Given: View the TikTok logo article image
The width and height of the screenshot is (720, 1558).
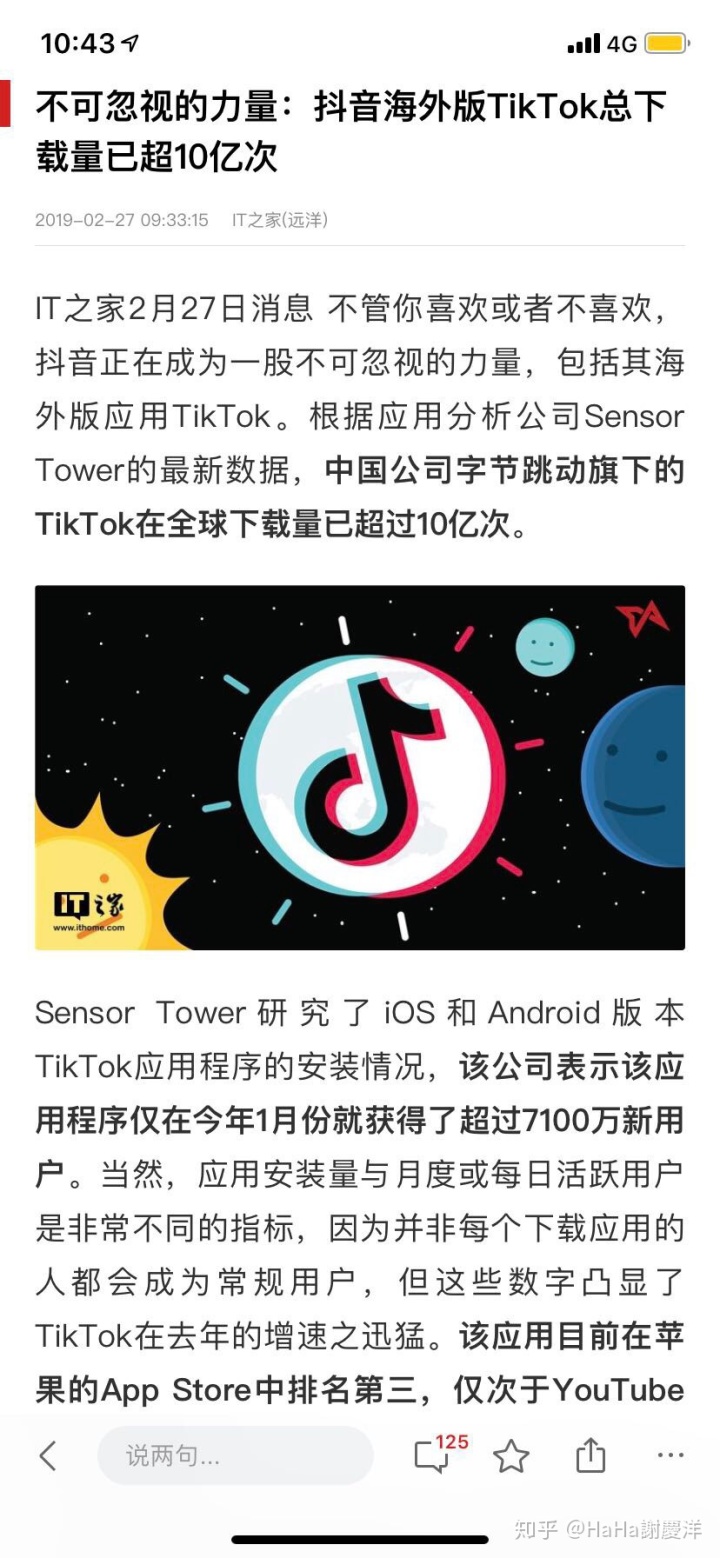Looking at the screenshot, I should click(360, 767).
